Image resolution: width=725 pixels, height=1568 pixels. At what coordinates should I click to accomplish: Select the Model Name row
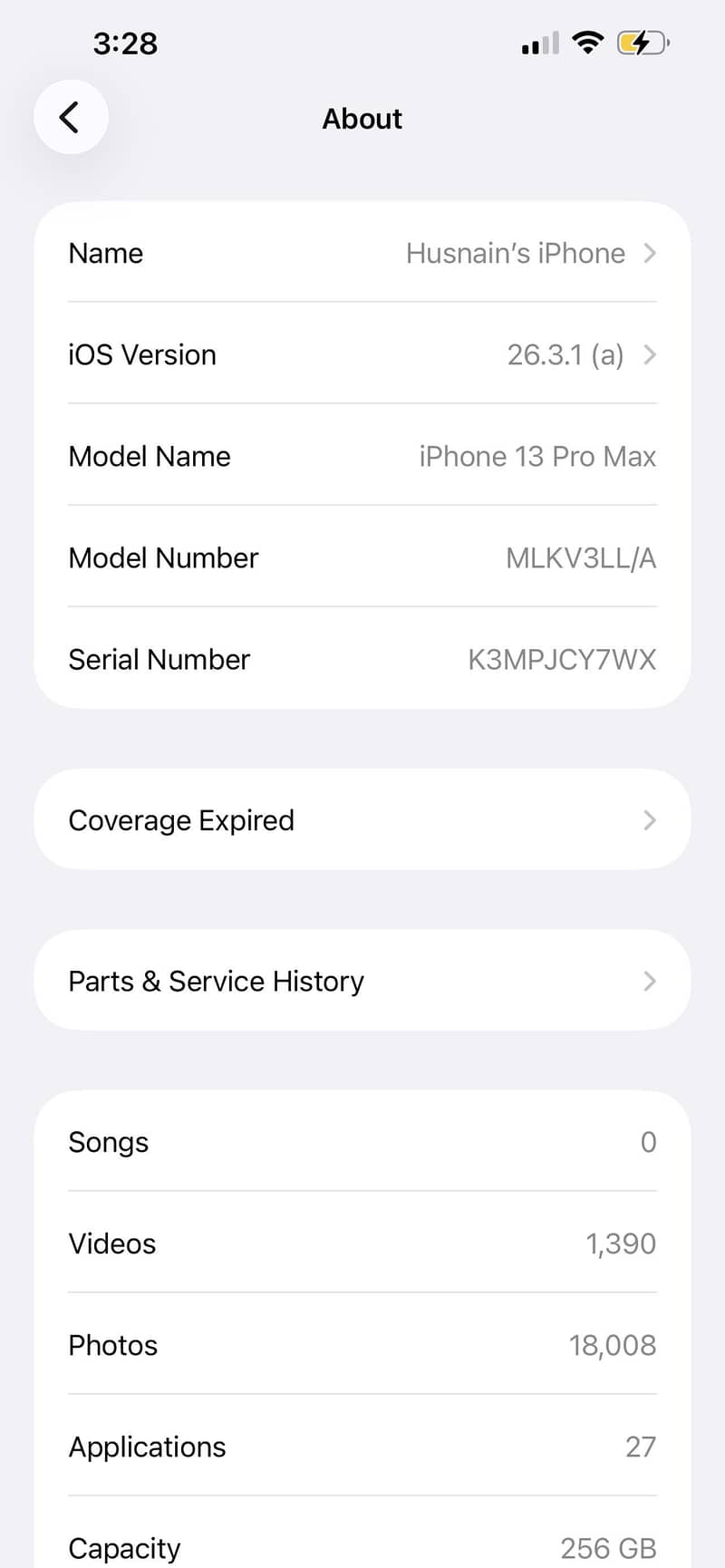(x=362, y=457)
